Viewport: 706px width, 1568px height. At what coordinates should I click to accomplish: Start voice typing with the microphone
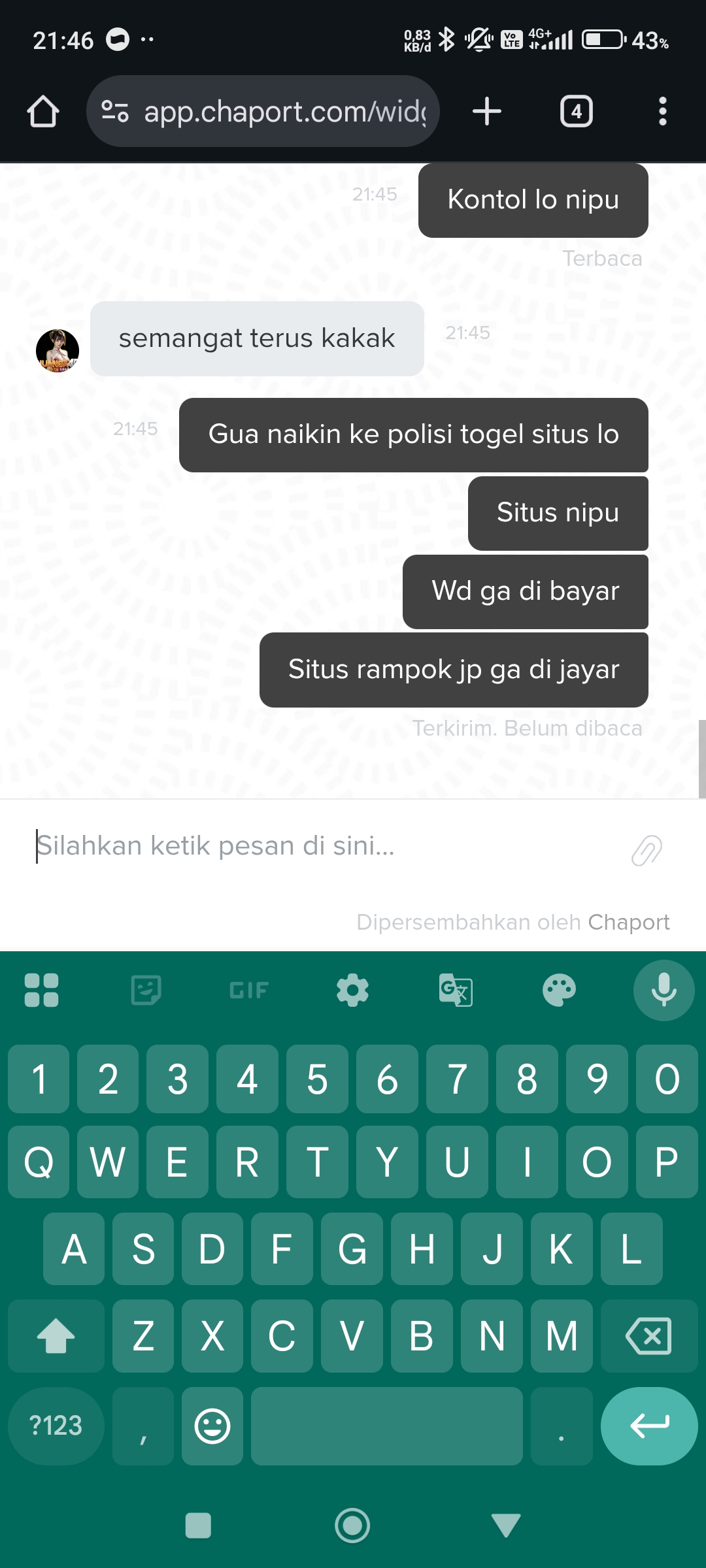pos(664,990)
